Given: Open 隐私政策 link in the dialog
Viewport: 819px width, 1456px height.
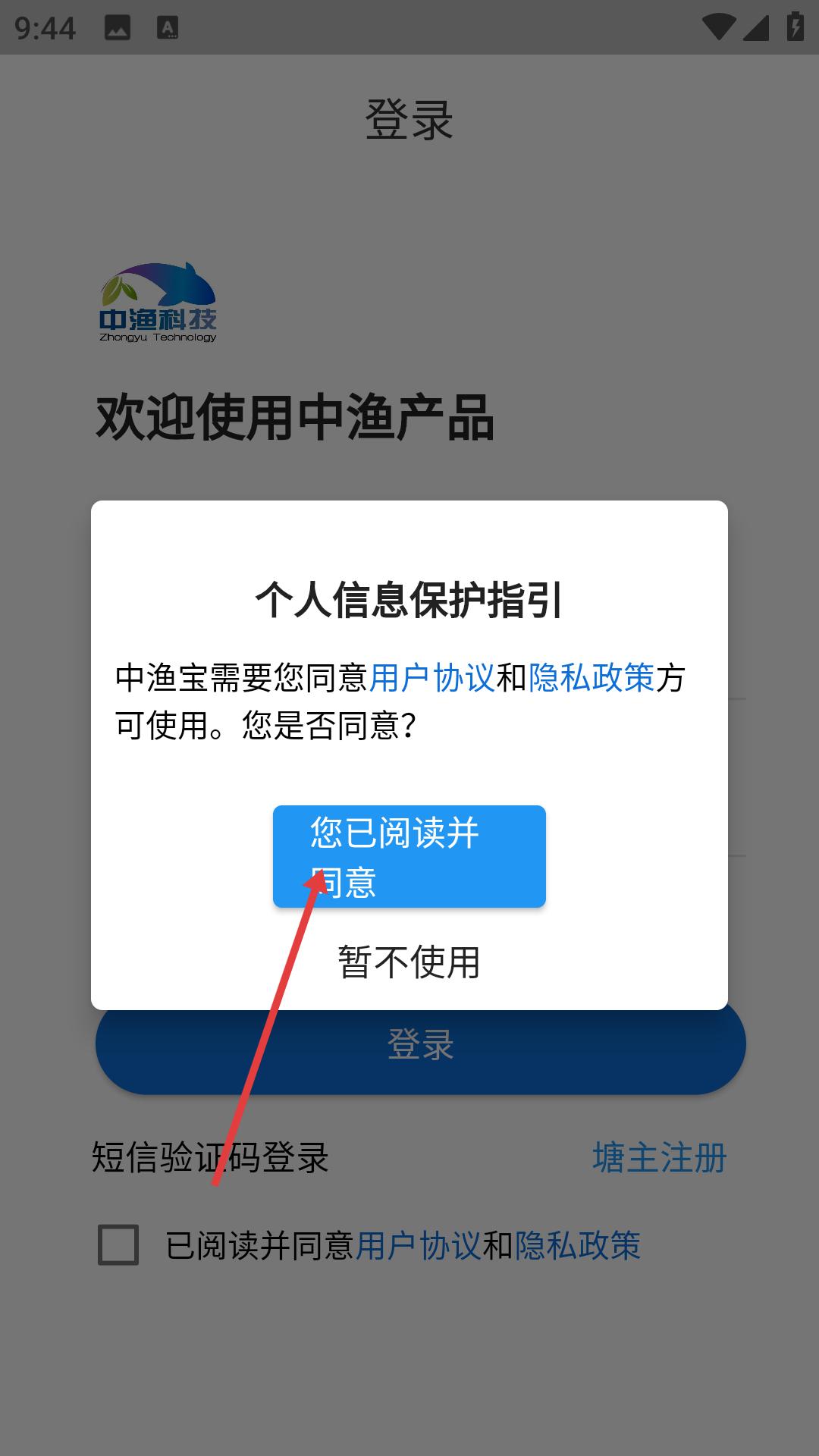Looking at the screenshot, I should 591,677.
